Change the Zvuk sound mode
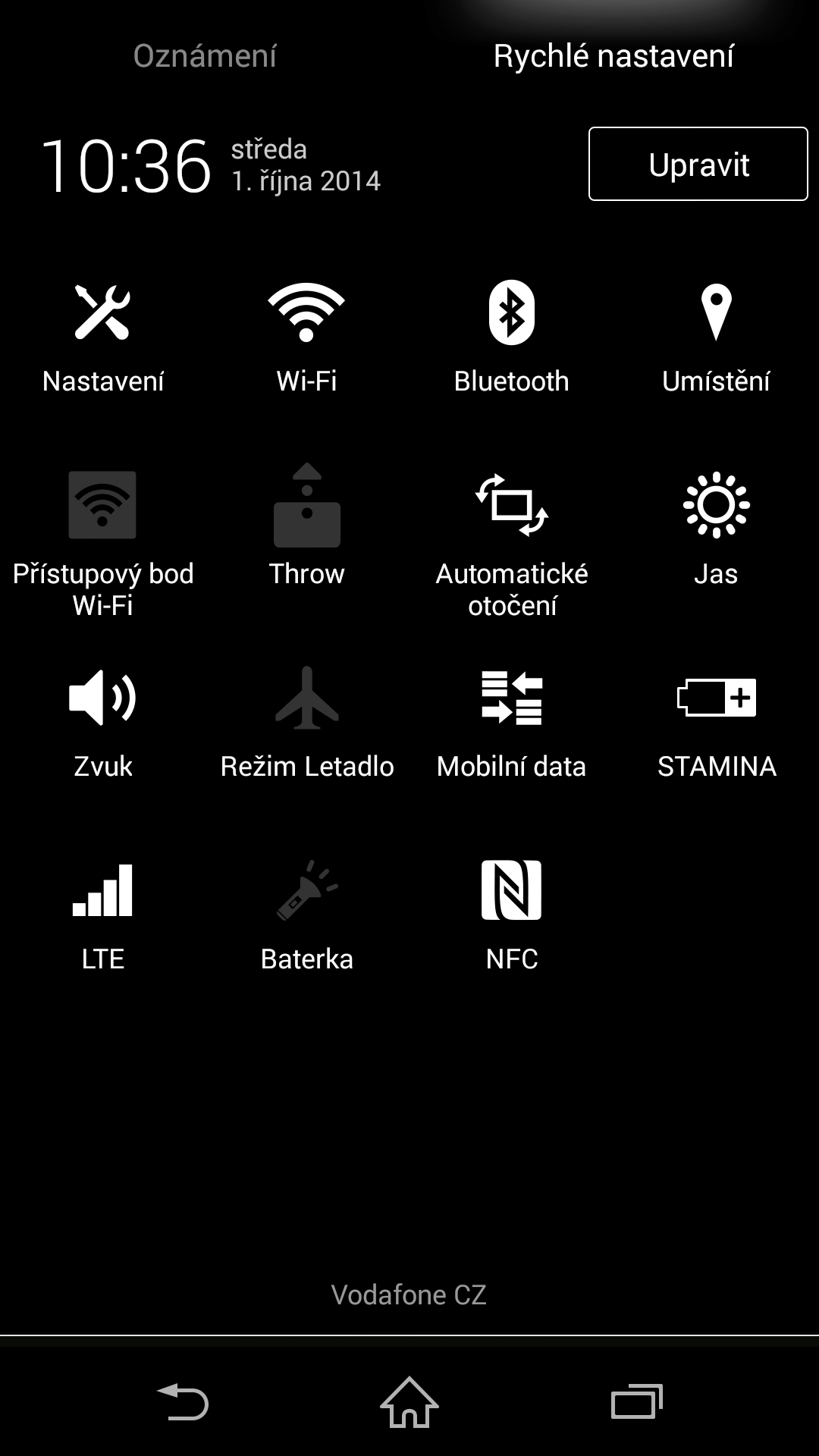The height and width of the screenshot is (1456, 819). click(102, 723)
